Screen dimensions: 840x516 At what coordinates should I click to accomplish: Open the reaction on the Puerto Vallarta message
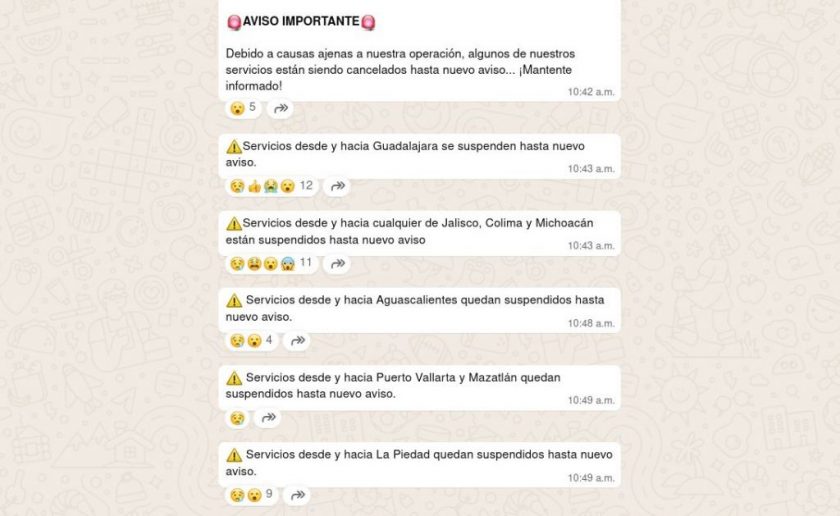coord(238,418)
